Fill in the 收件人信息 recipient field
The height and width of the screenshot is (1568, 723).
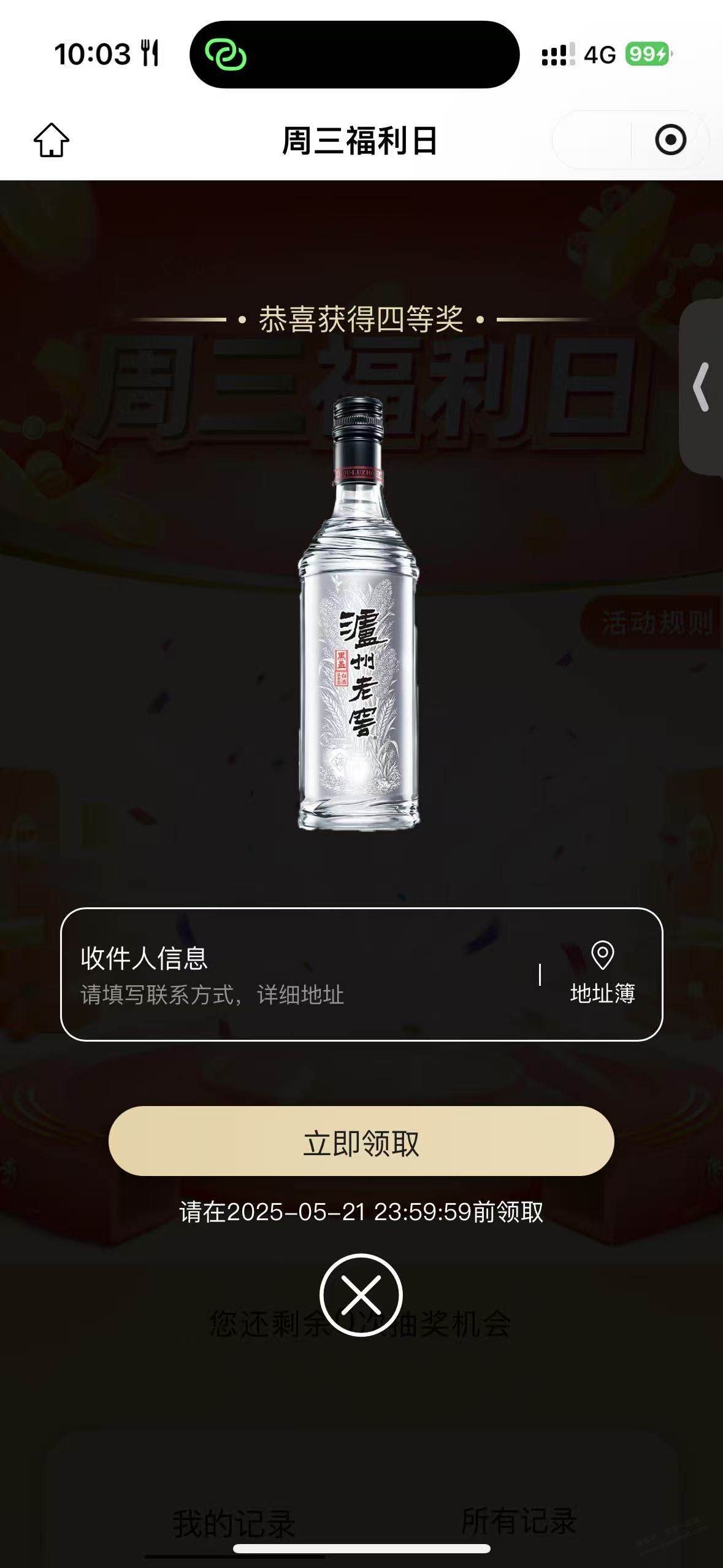pos(294,975)
